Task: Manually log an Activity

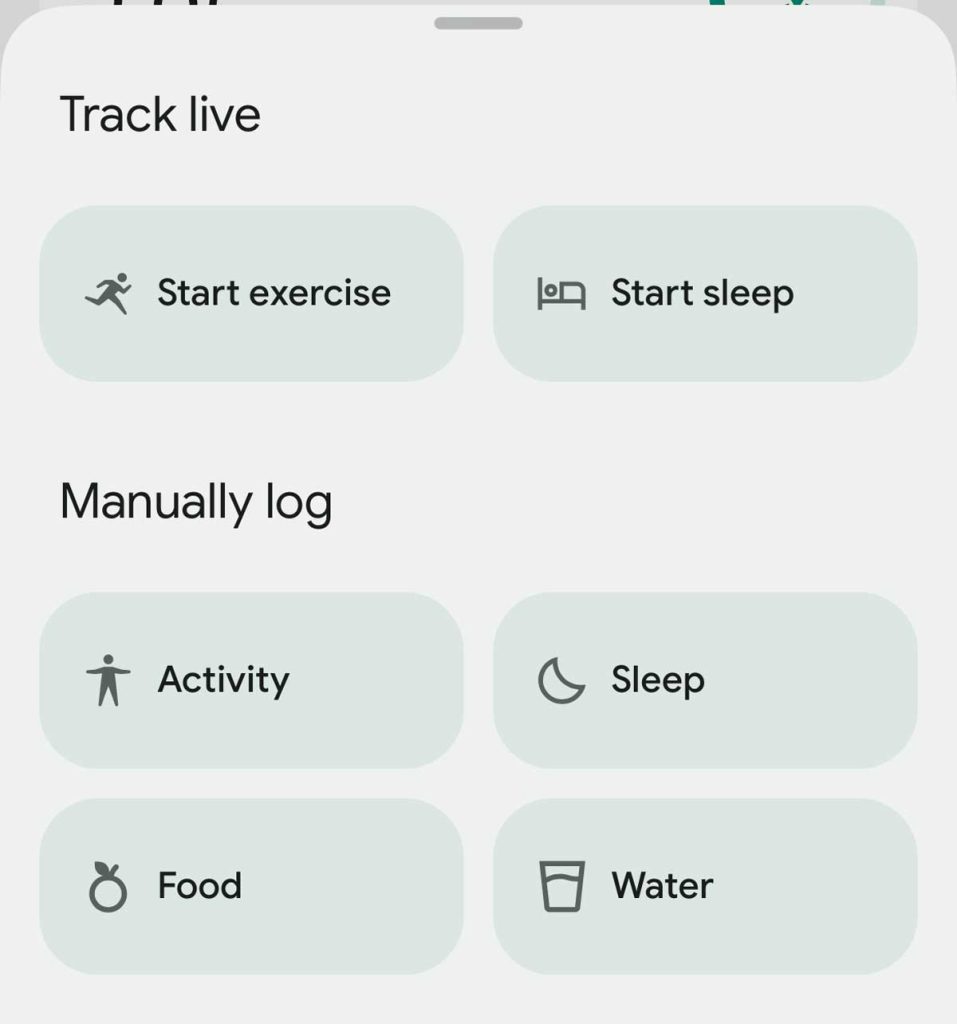Action: tap(251, 680)
